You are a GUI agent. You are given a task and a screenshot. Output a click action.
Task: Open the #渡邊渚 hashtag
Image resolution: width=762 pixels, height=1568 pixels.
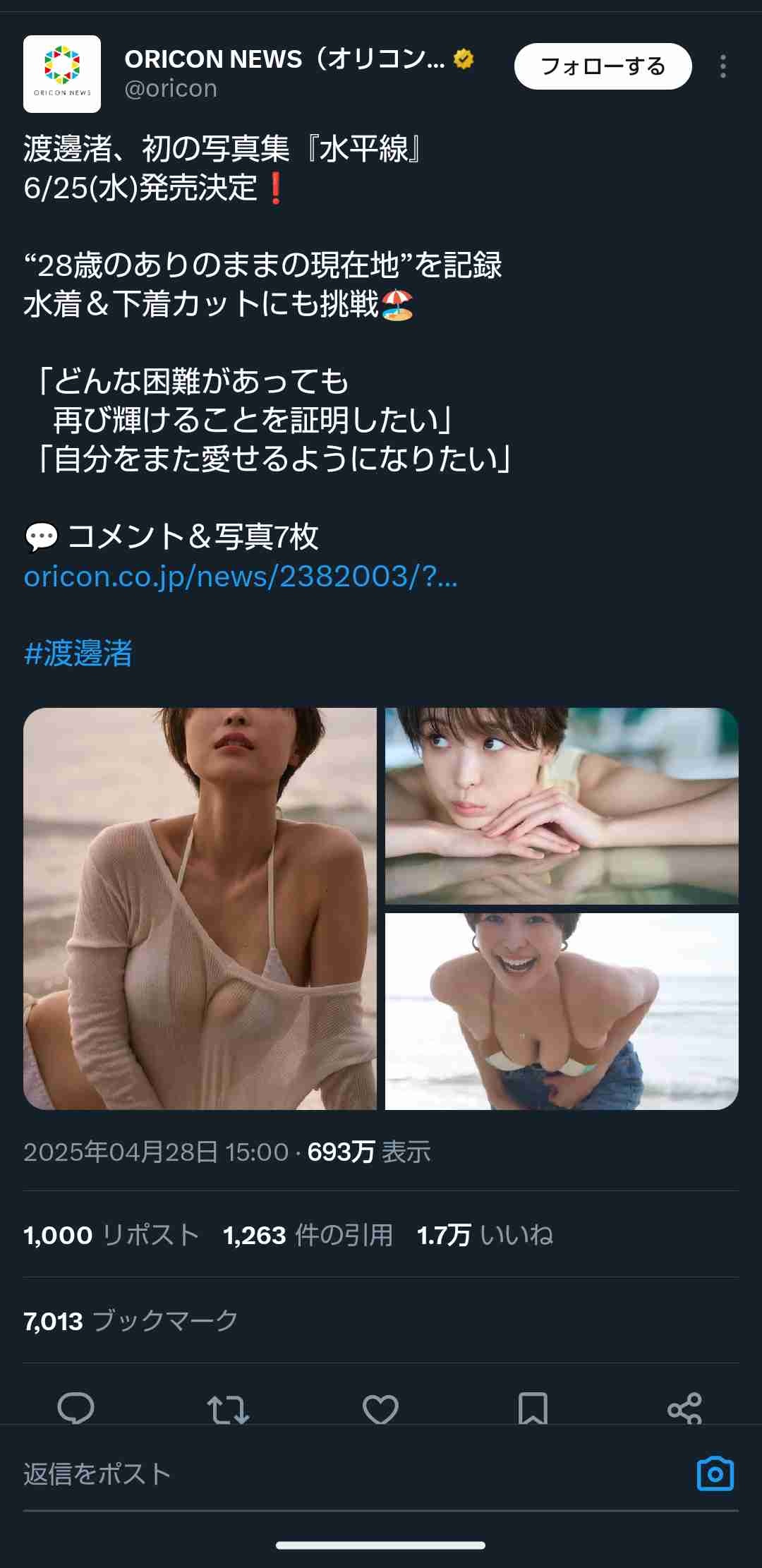click(x=78, y=653)
